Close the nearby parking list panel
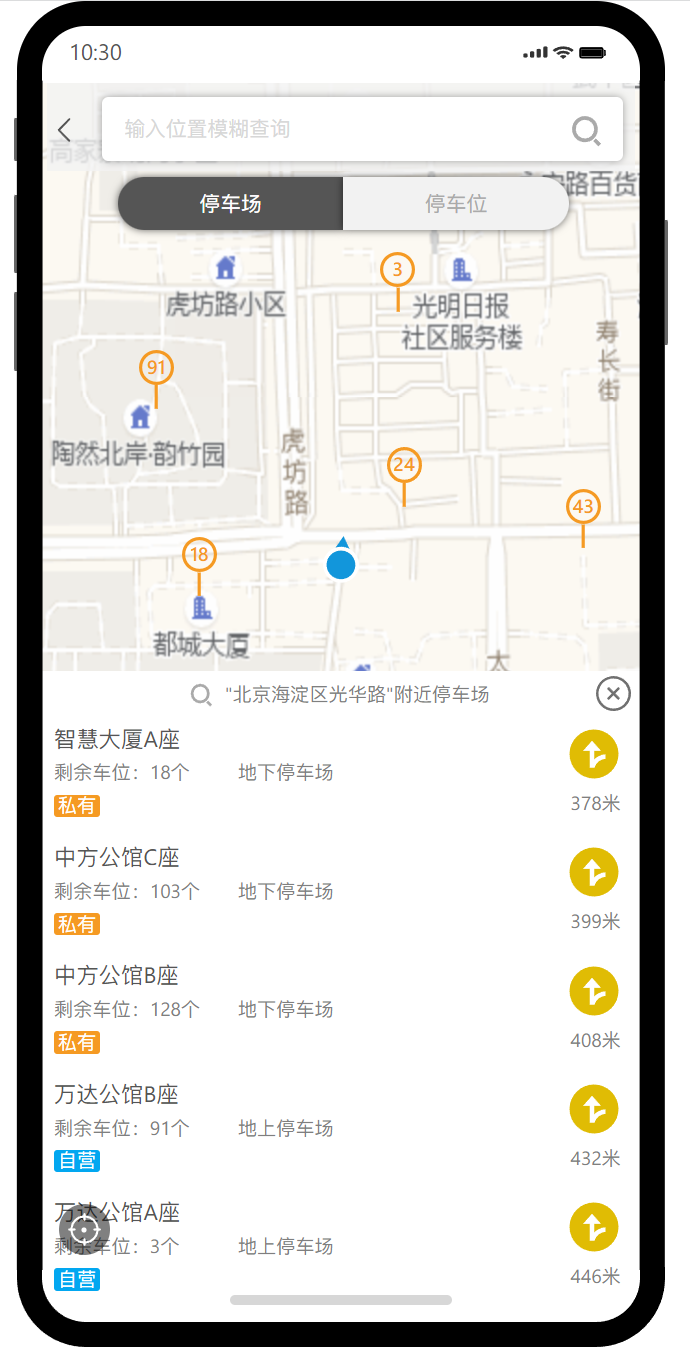 (x=613, y=693)
